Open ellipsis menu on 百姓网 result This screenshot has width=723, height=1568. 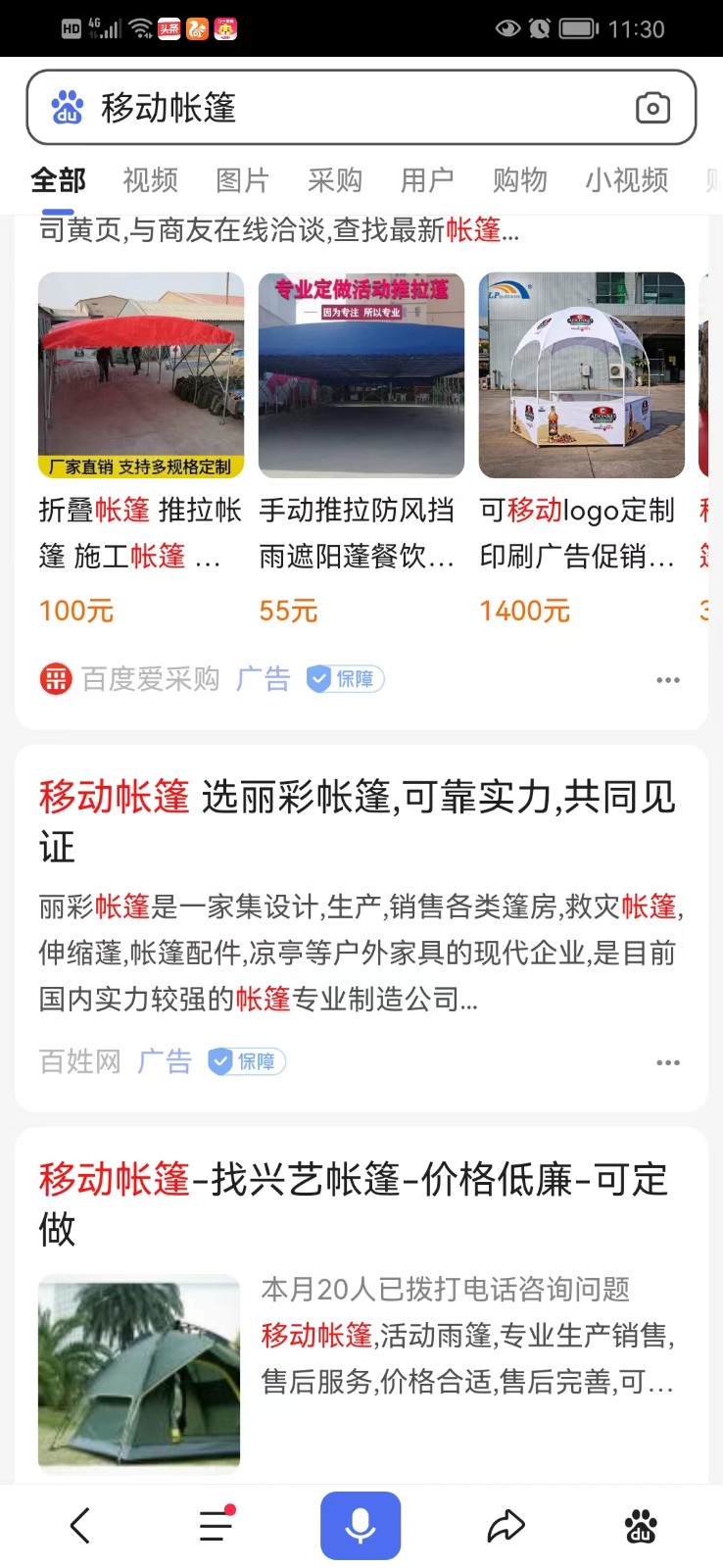(x=668, y=1061)
